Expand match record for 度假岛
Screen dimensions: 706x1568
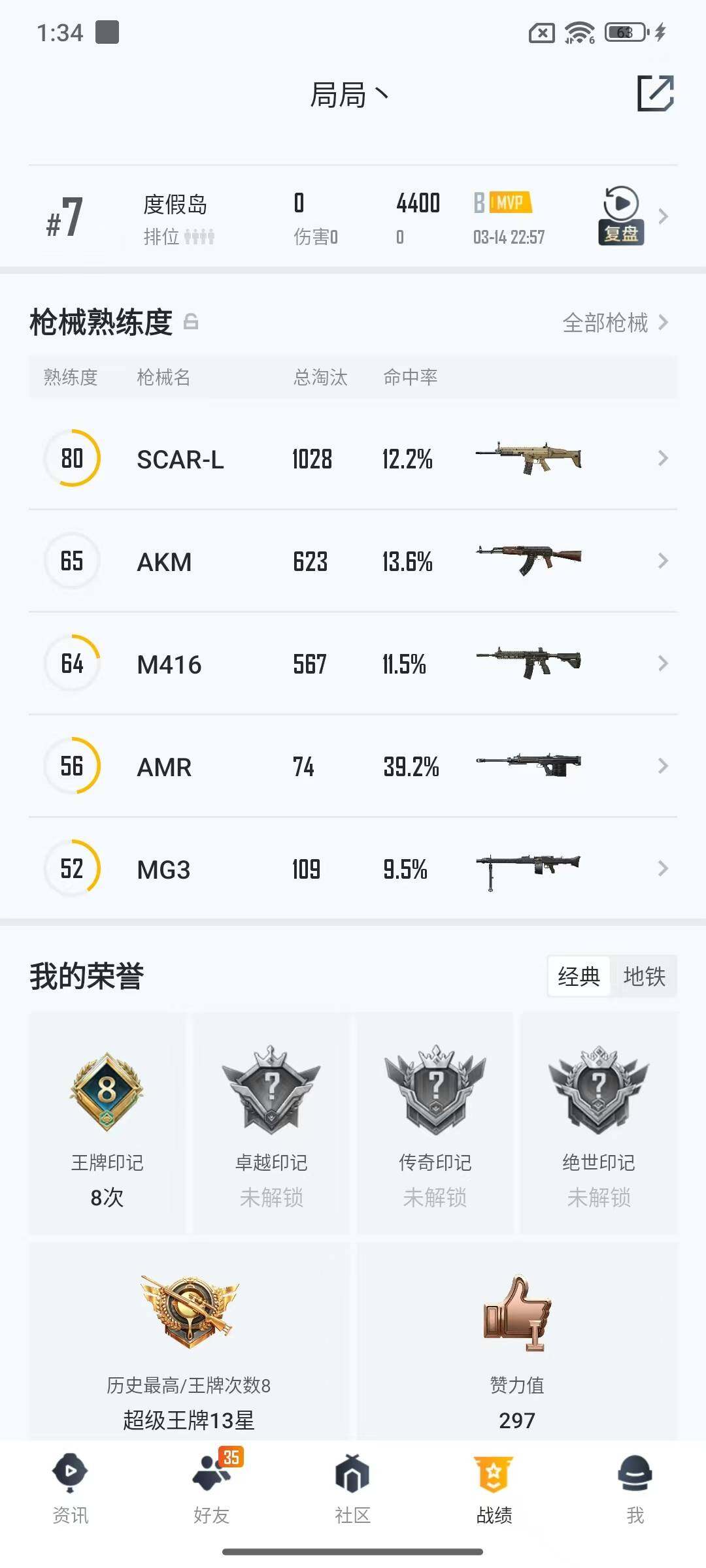click(176, 206)
